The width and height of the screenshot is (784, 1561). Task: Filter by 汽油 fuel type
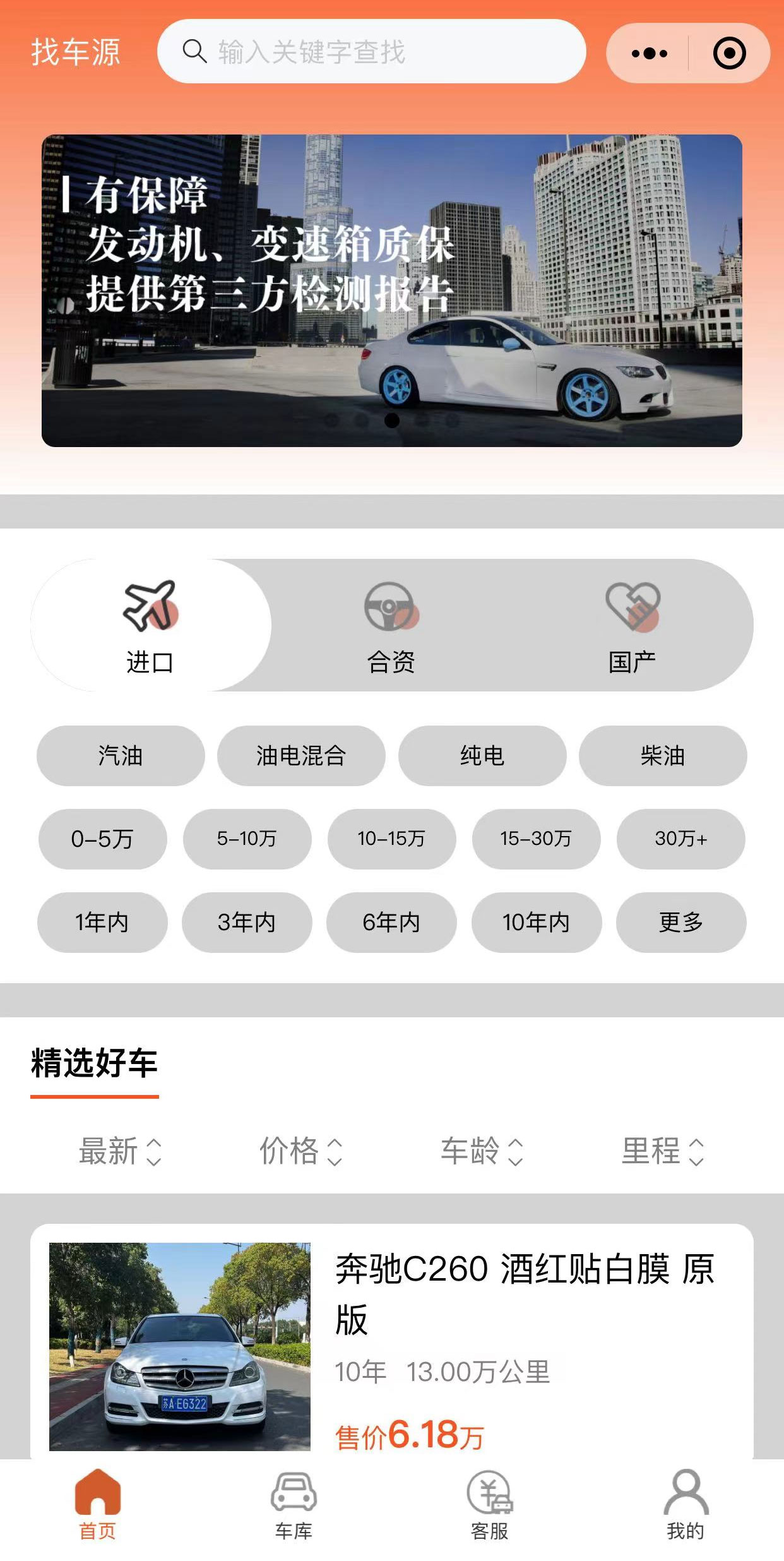tap(121, 755)
